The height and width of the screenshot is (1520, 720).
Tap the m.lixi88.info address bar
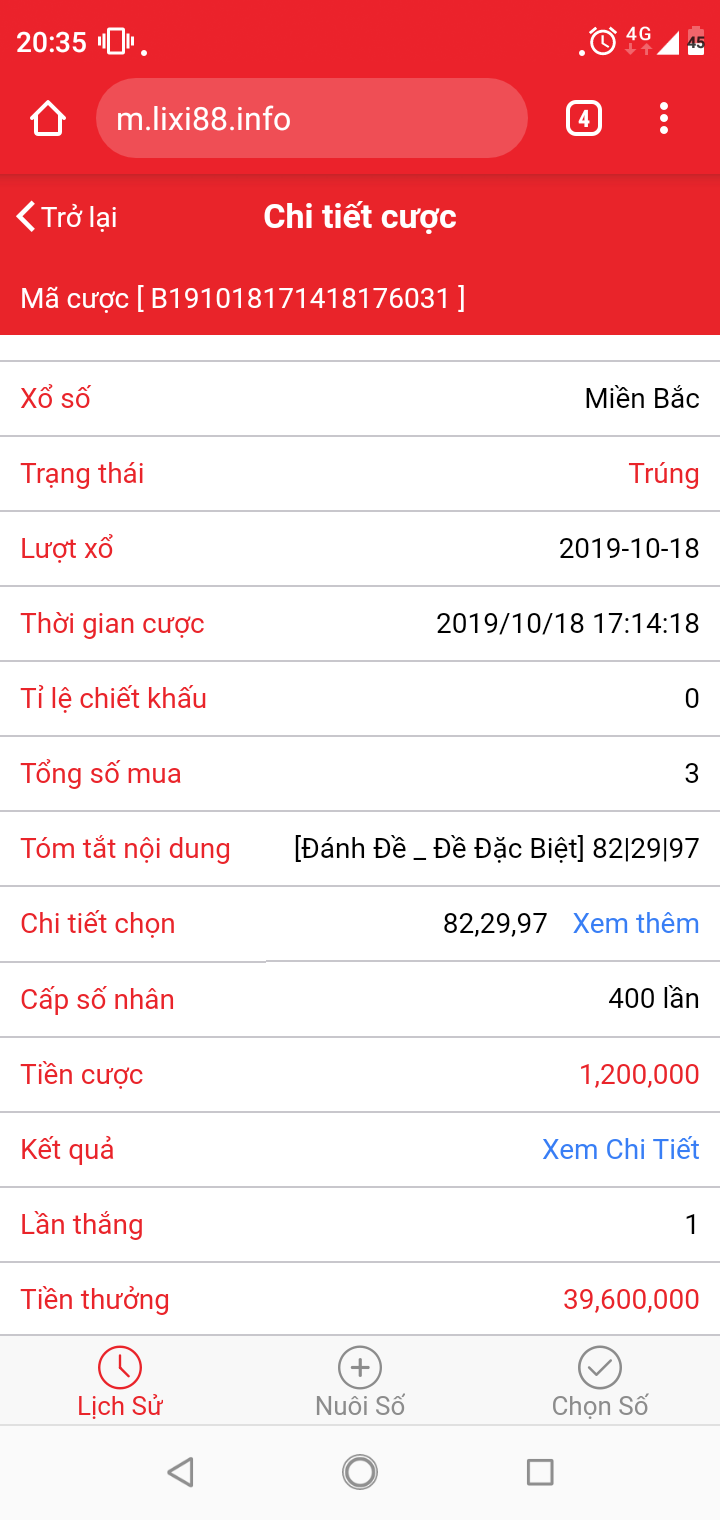click(x=311, y=119)
